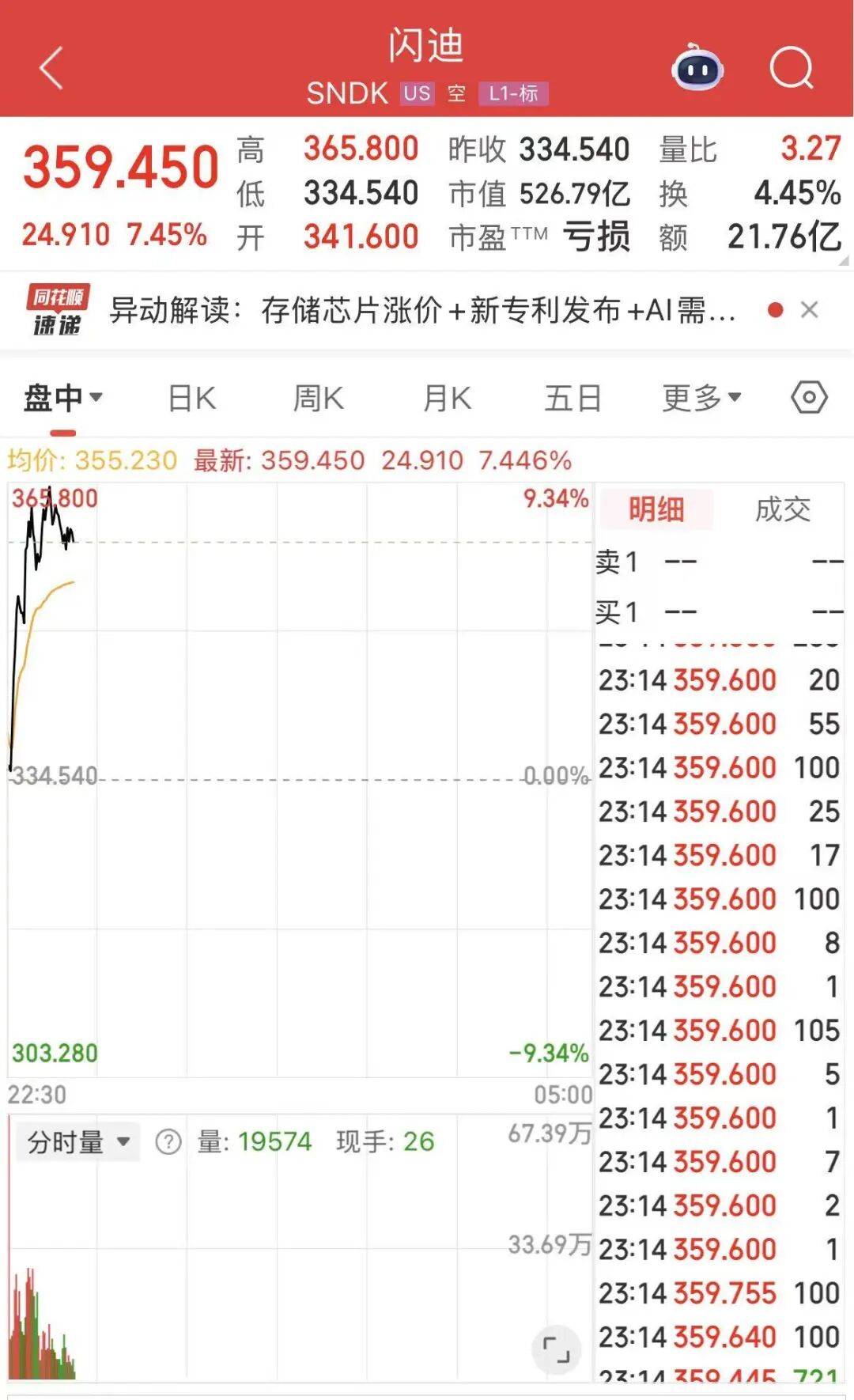
Task: Expand the 更多 chart options
Action: click(x=701, y=398)
